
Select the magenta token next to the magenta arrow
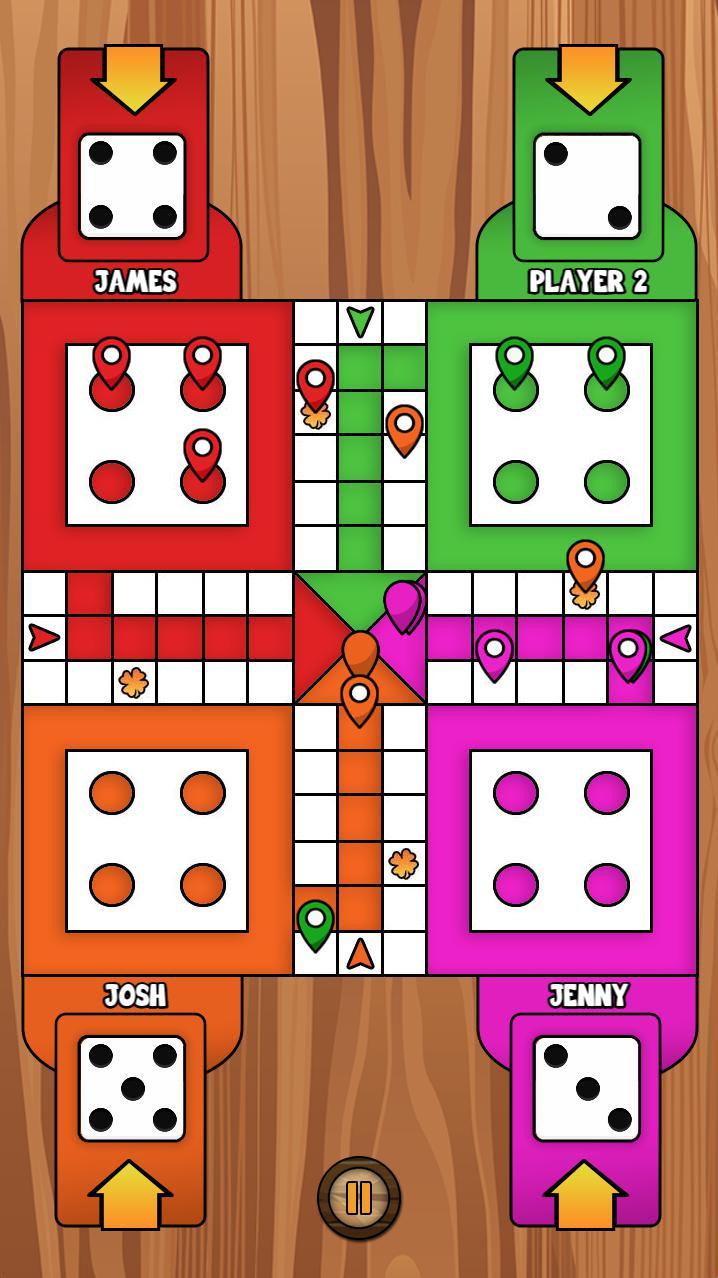(x=628, y=655)
